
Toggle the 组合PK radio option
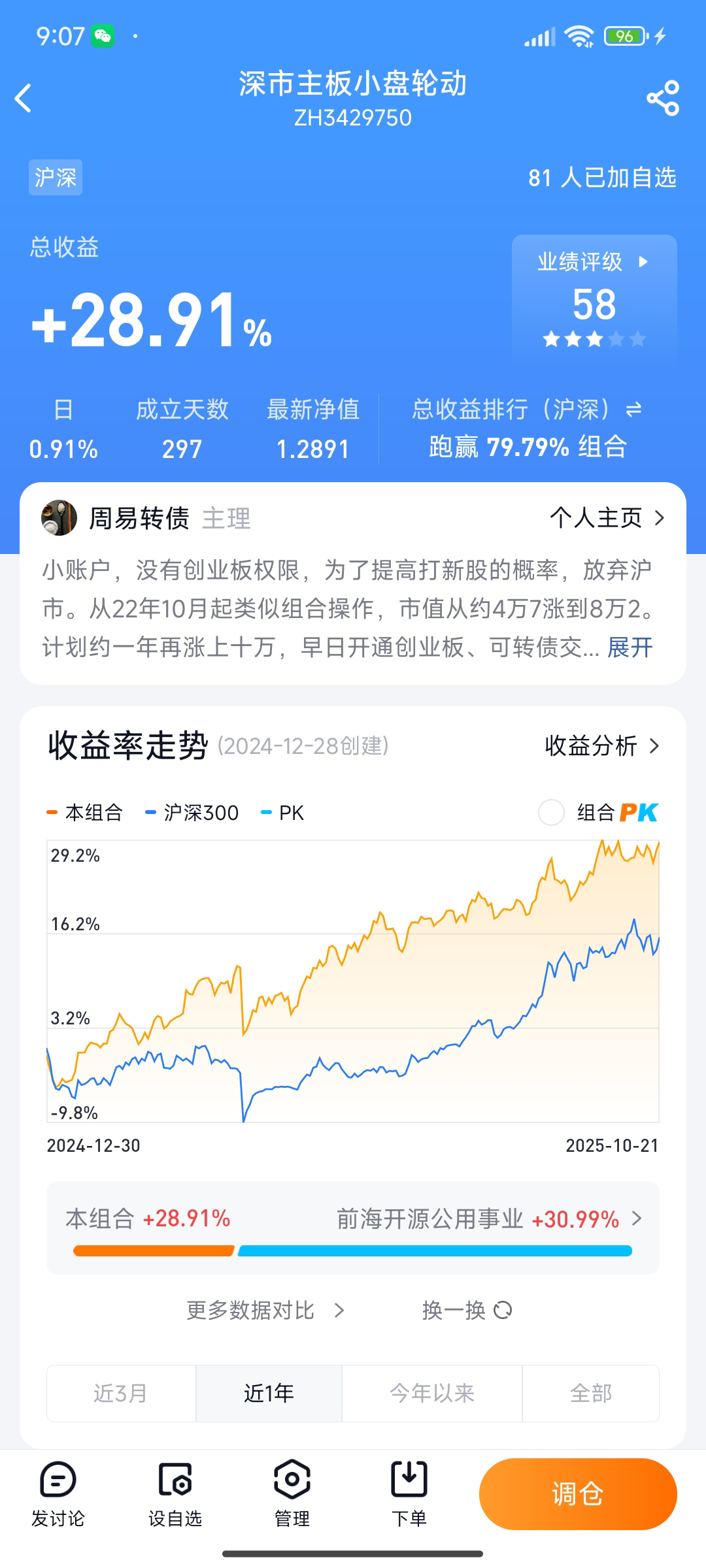pos(551,812)
